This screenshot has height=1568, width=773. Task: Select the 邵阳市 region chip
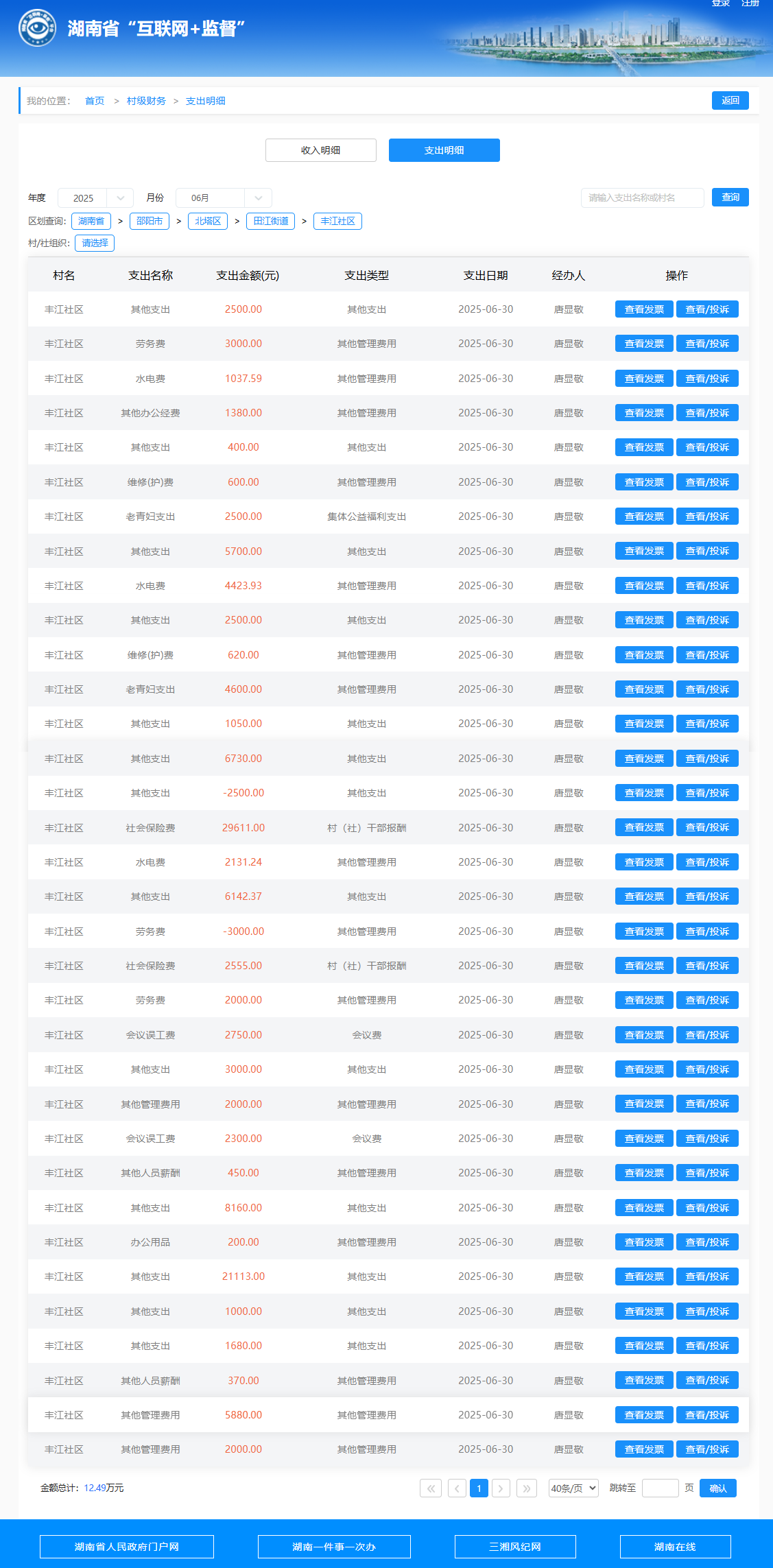[150, 221]
